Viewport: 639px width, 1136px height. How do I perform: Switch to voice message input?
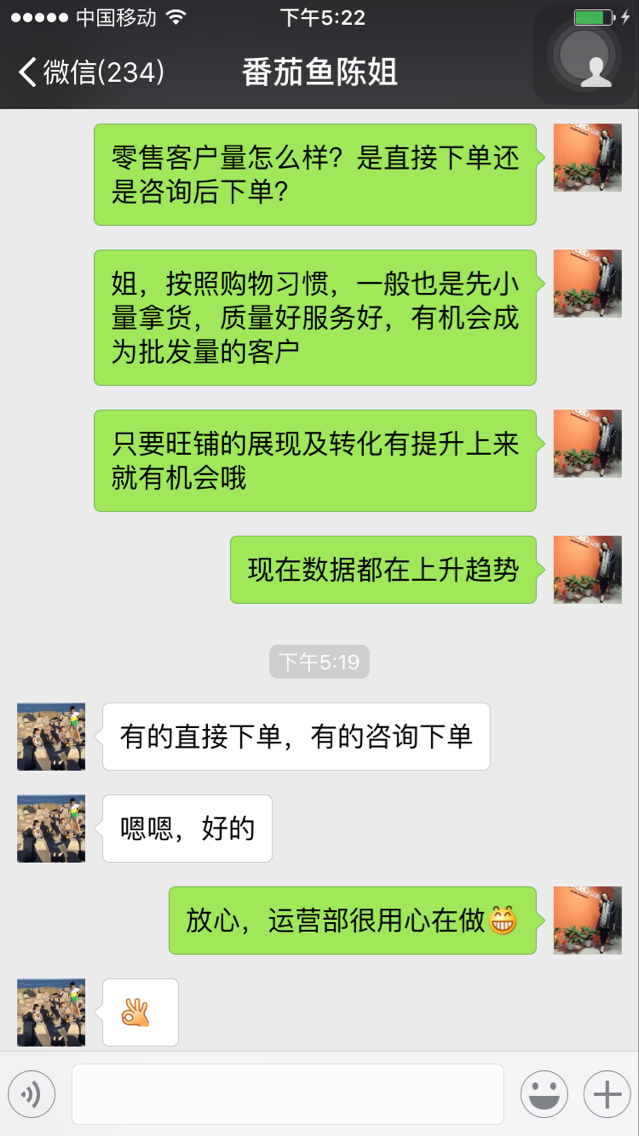click(31, 1095)
